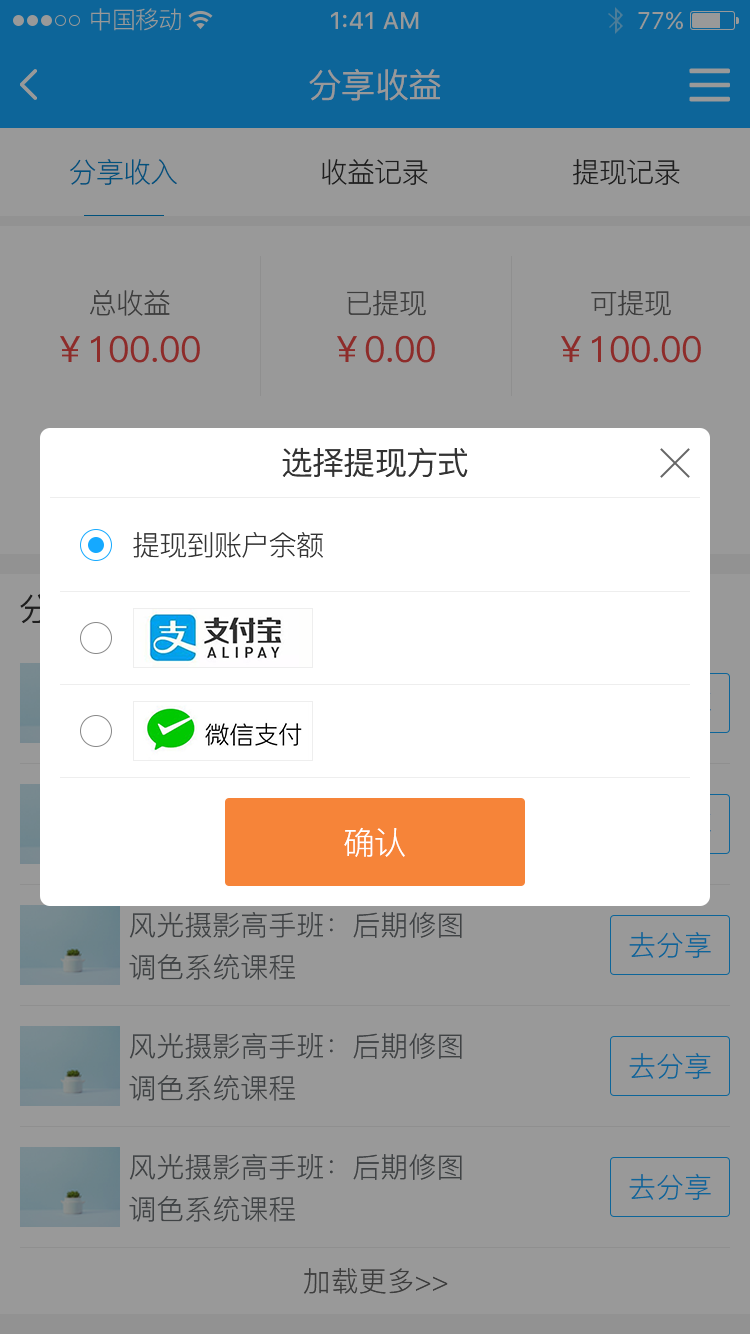Click the plant thumbnail of the last course
The height and width of the screenshot is (1334, 750).
click(69, 1187)
